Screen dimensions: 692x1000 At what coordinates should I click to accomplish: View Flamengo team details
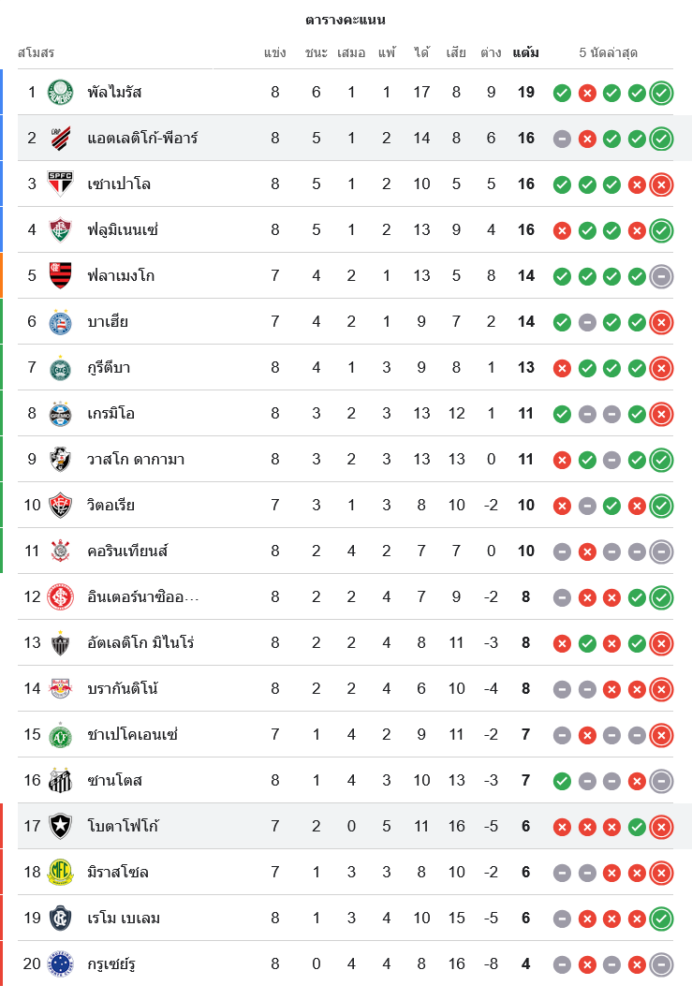[x=120, y=276]
